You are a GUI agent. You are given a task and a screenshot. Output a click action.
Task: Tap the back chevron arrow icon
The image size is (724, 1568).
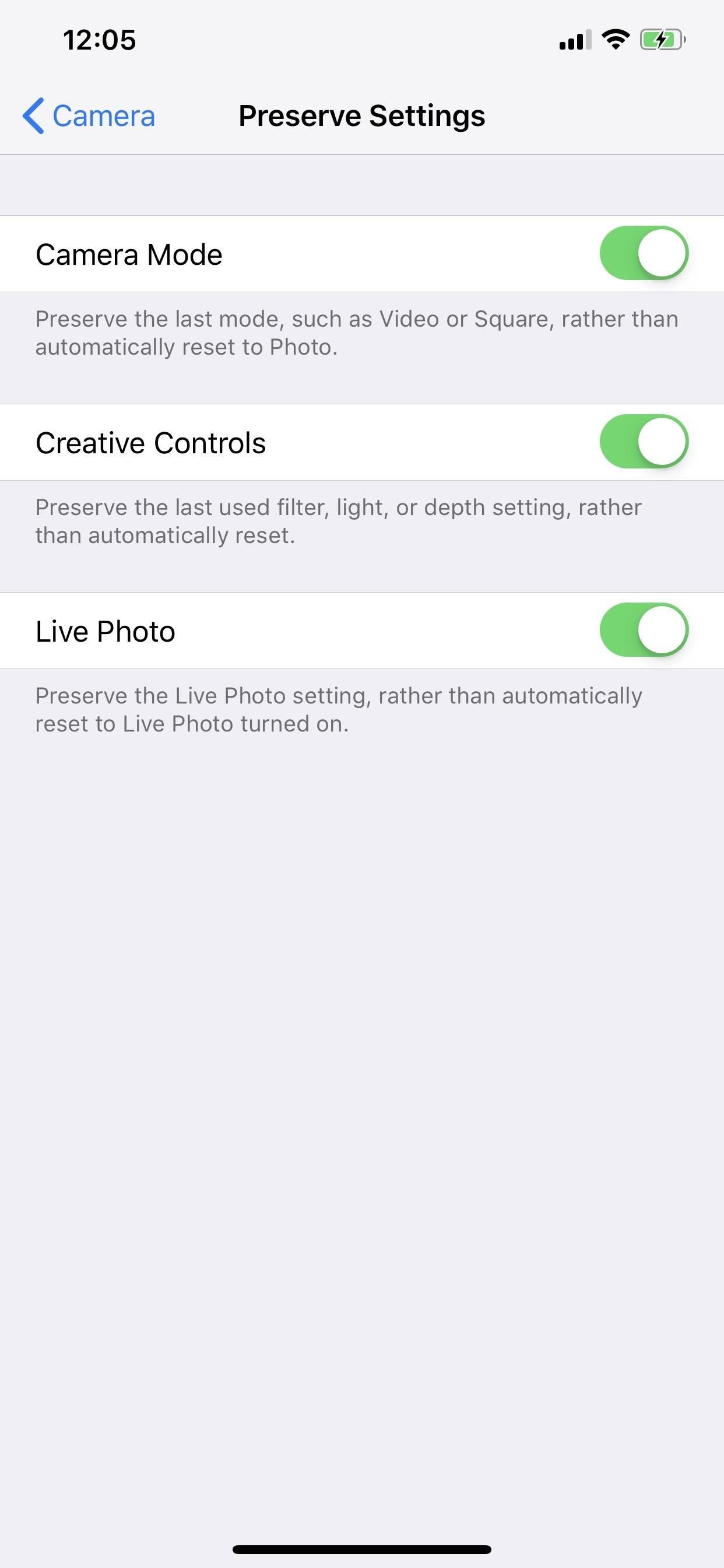pyautogui.click(x=34, y=116)
